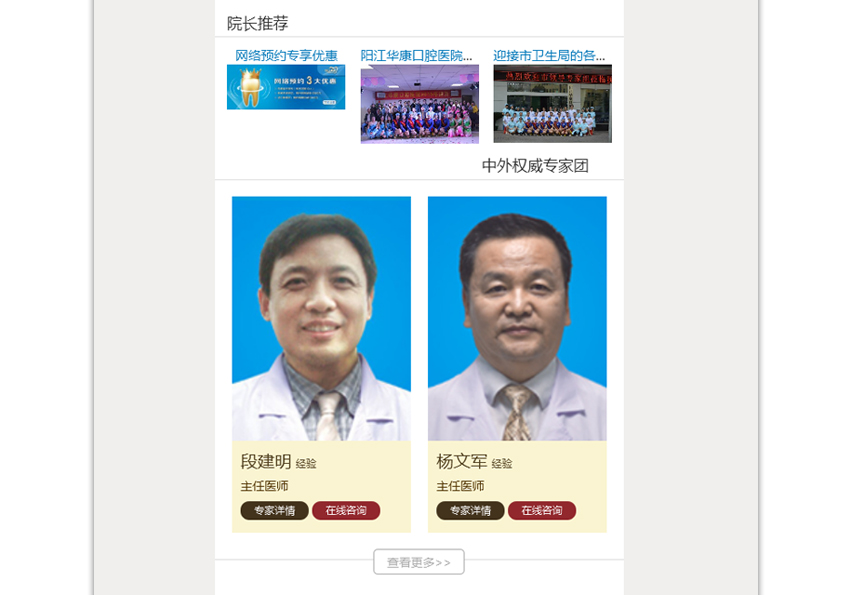Start 在线咨询 with 段建明
Image resolution: width=850 pixels, height=595 pixels.
pos(346,510)
